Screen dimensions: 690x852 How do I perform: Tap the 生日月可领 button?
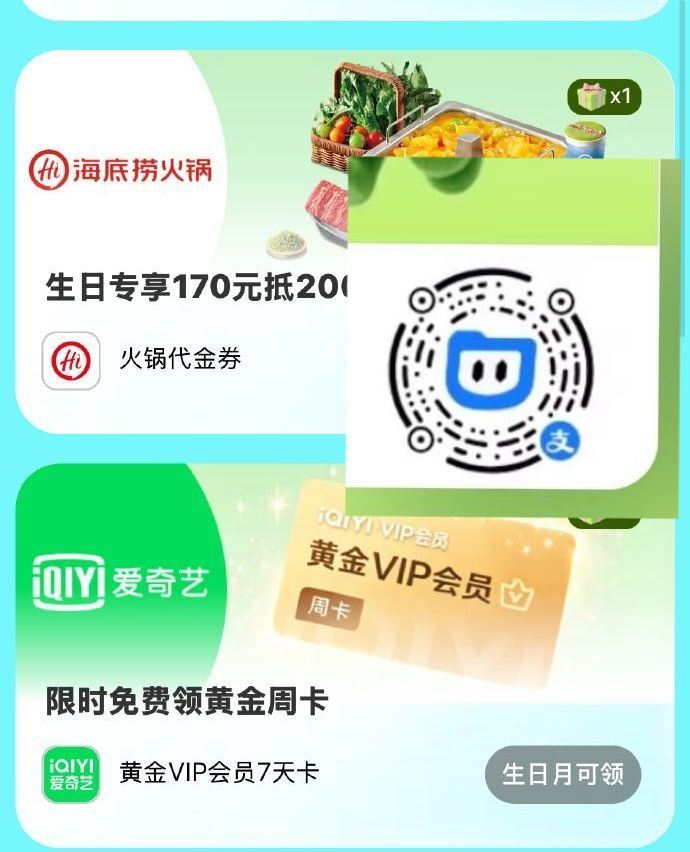point(562,774)
